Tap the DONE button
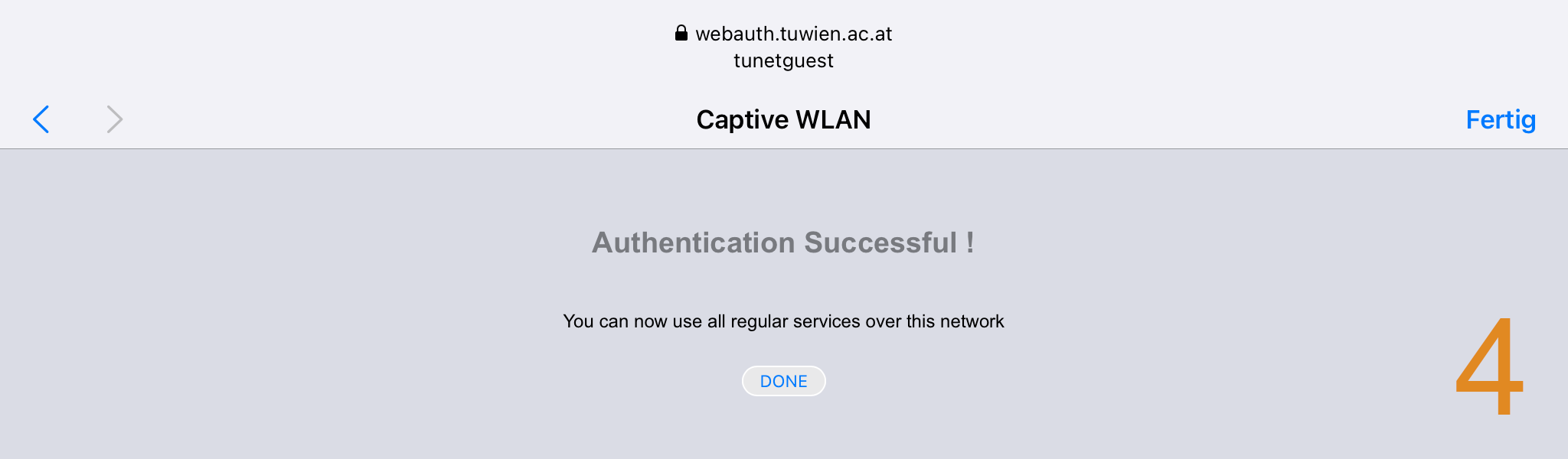This screenshot has height=459, width=1568. (x=783, y=381)
